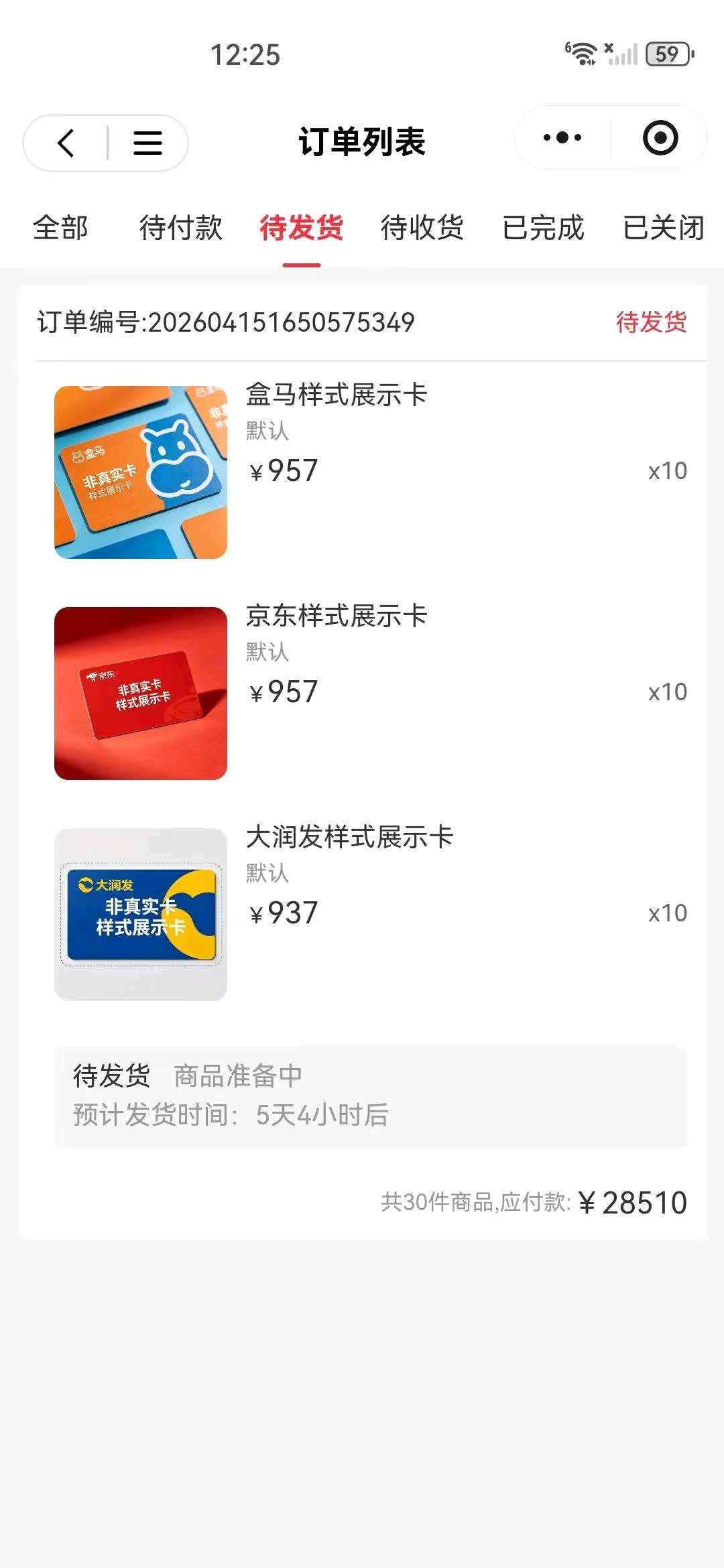This screenshot has height=1568, width=724.
Task: Close the mini program with circle icon
Action: (660, 138)
